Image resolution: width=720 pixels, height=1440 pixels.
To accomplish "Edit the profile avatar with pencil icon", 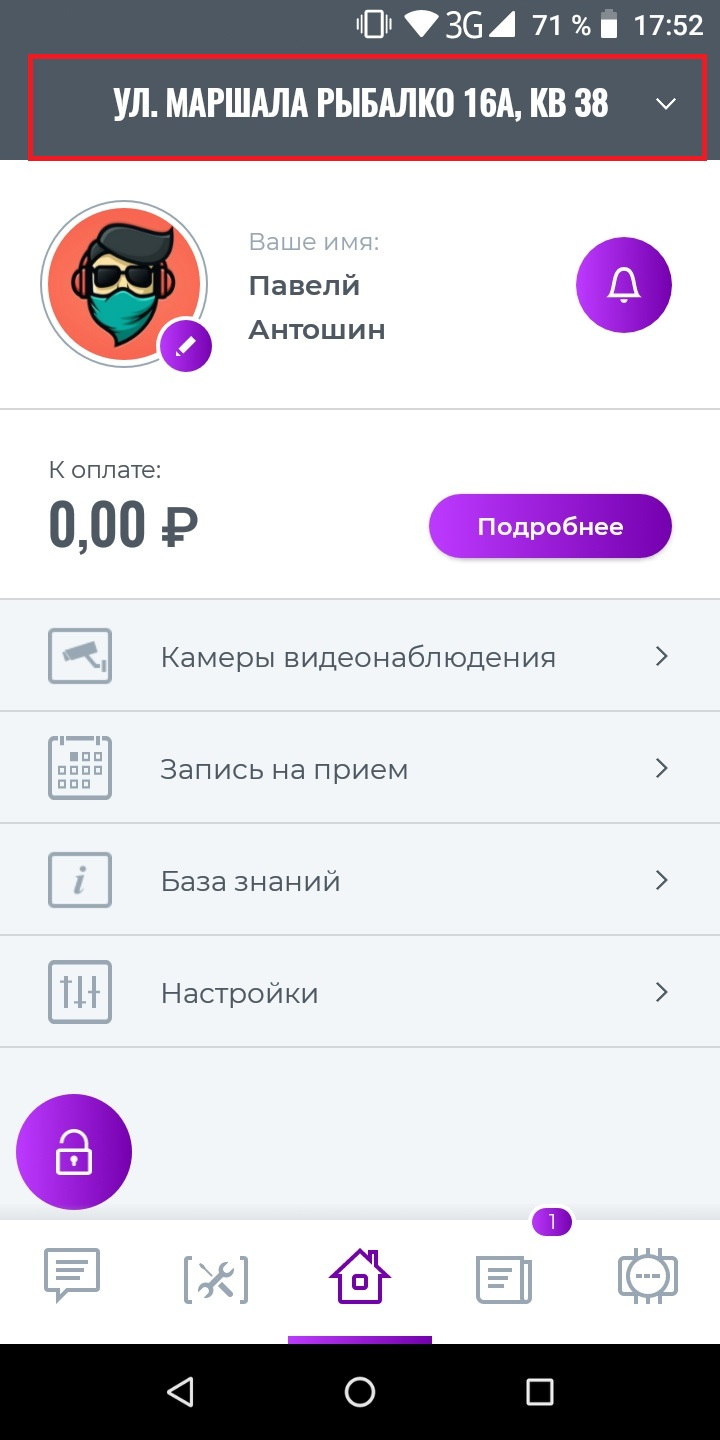I will 186,346.
